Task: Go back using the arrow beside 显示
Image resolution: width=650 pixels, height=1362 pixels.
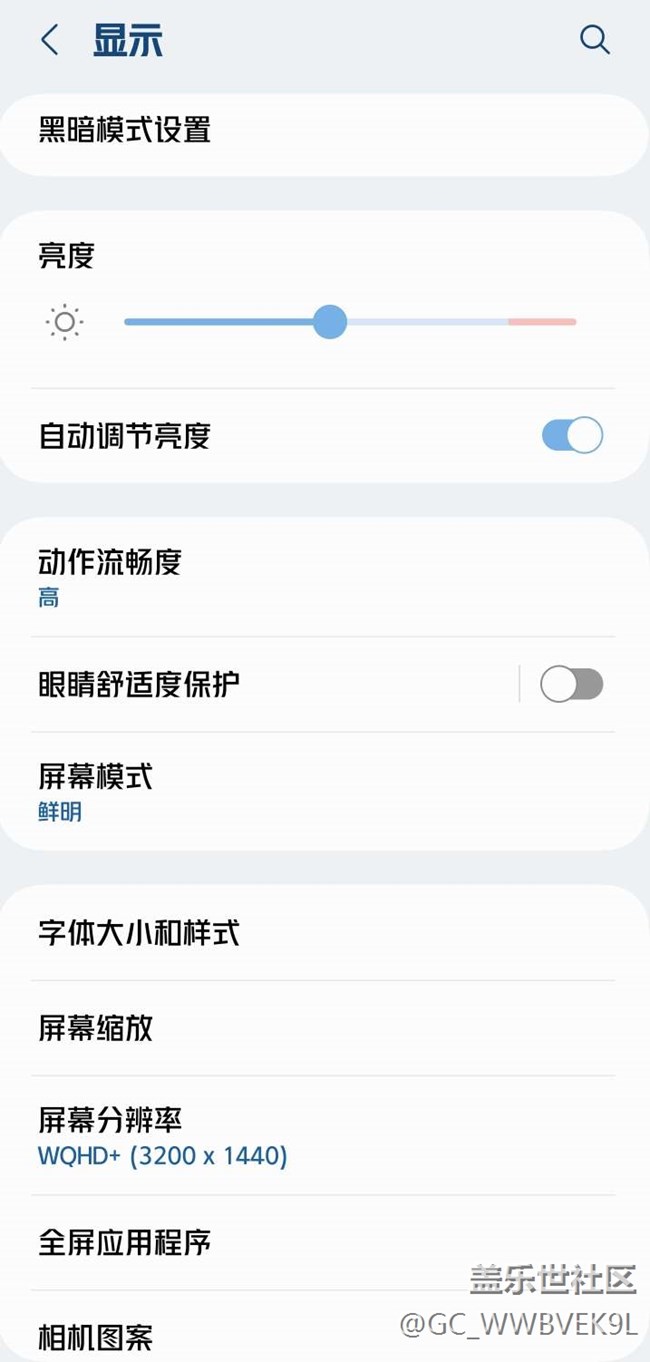Action: coord(49,41)
